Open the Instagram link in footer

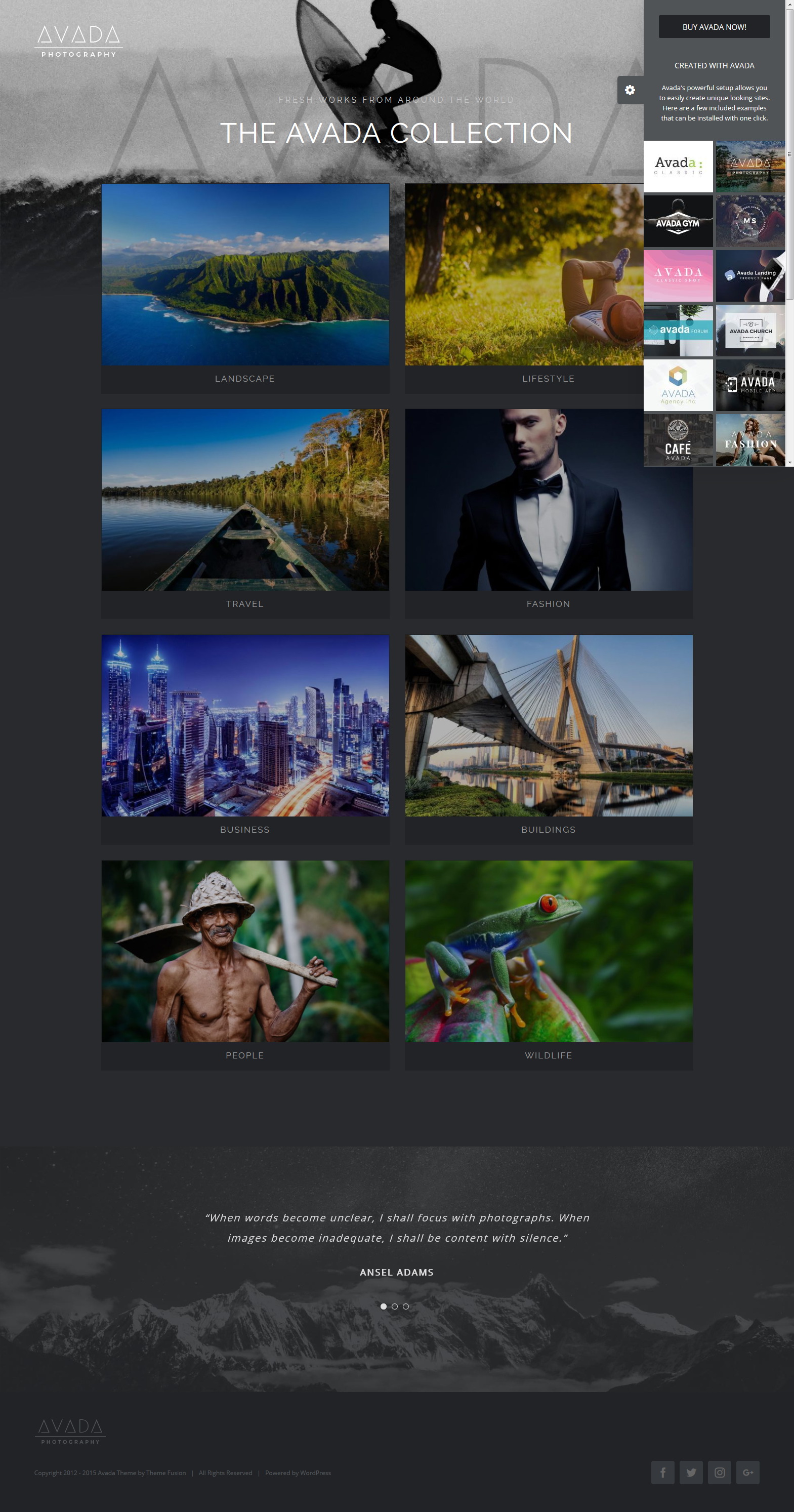[720, 1472]
